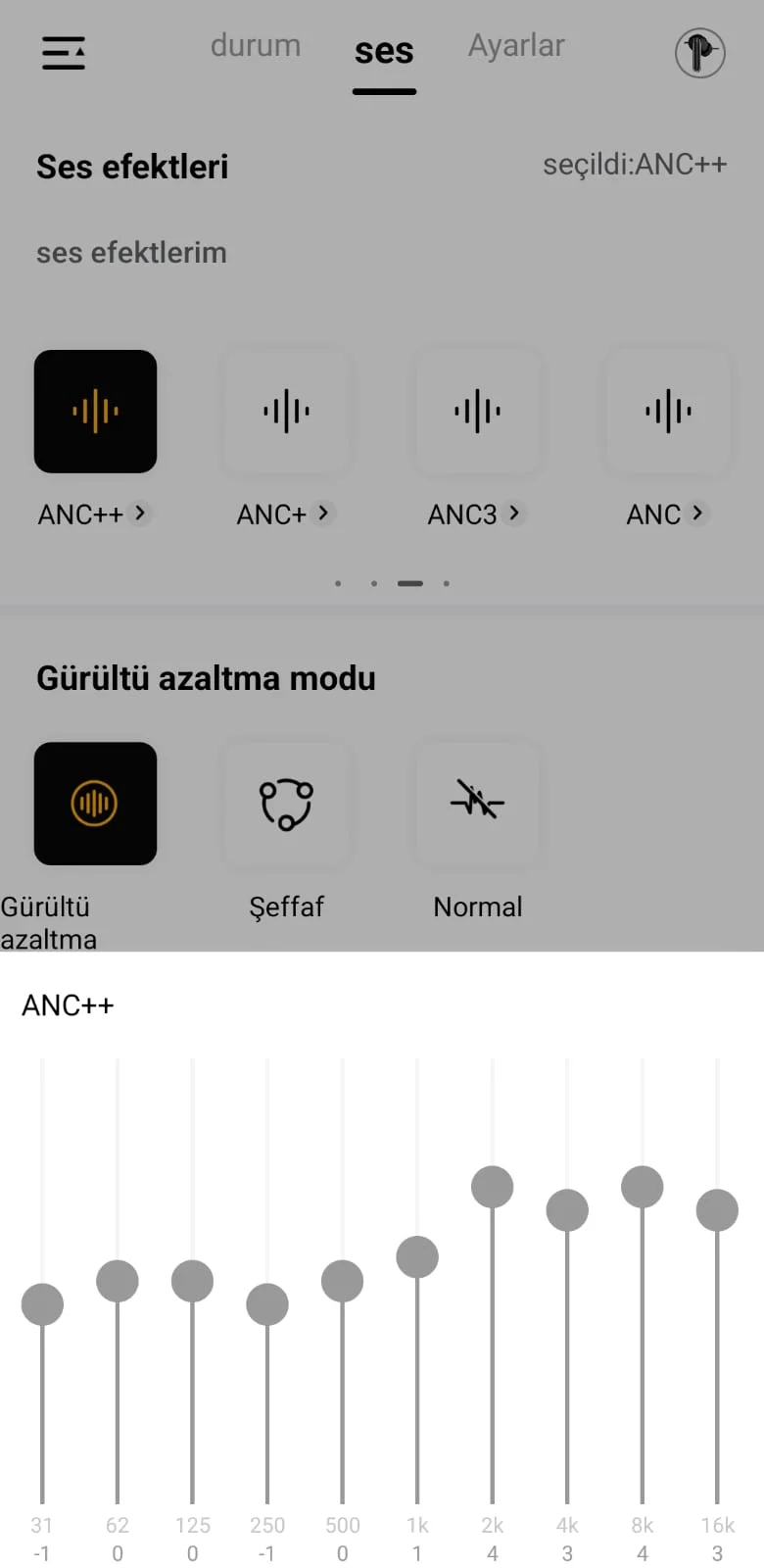This screenshot has width=764, height=1568.
Task: Select Gürültü azaltma noise reduction mode
Action: pyautogui.click(x=95, y=804)
